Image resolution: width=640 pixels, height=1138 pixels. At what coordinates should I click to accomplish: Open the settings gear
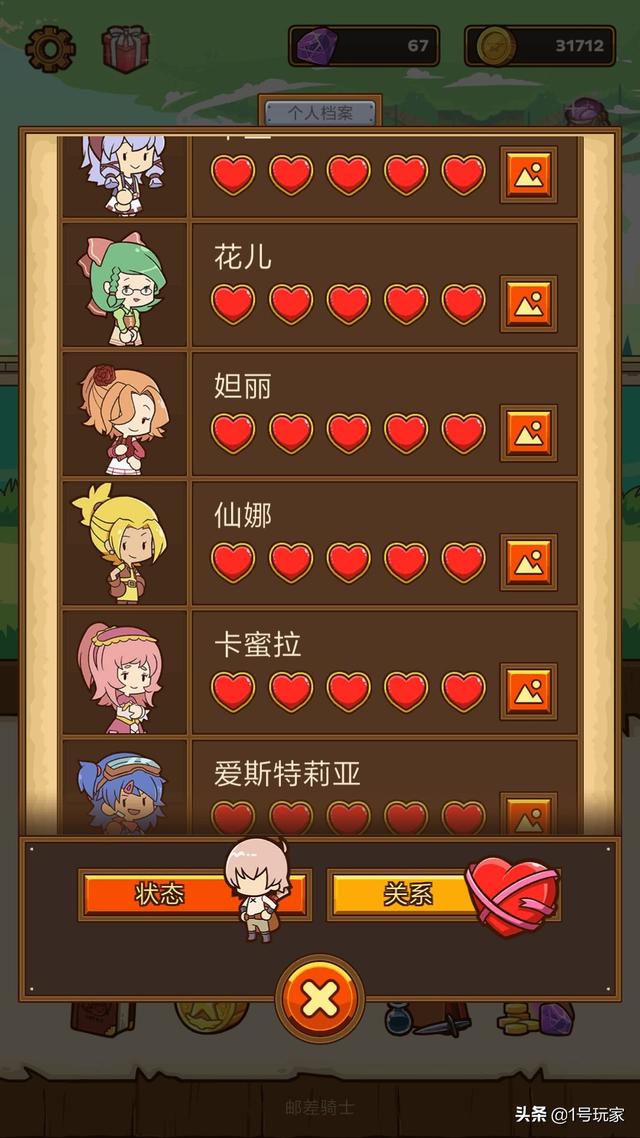[50, 49]
